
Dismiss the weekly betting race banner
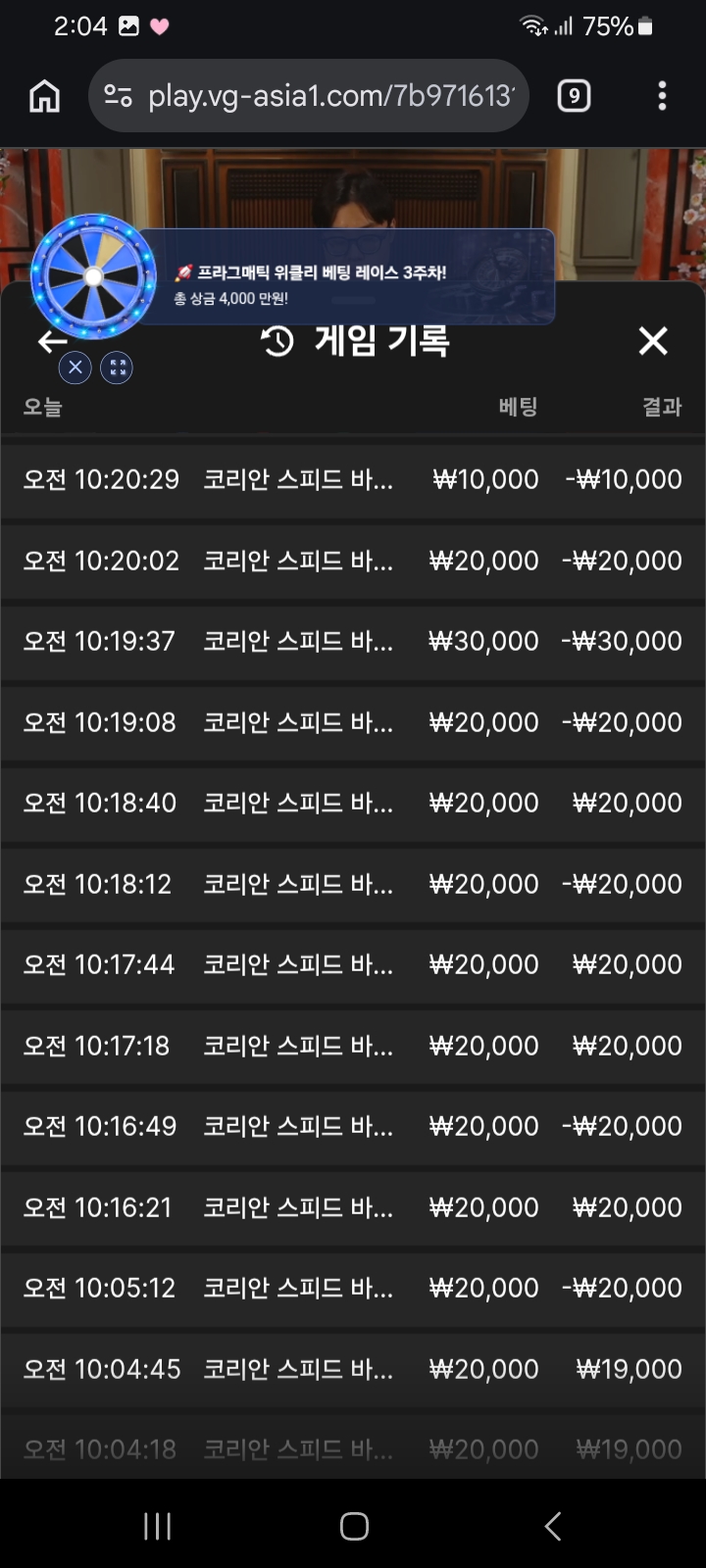(x=76, y=367)
